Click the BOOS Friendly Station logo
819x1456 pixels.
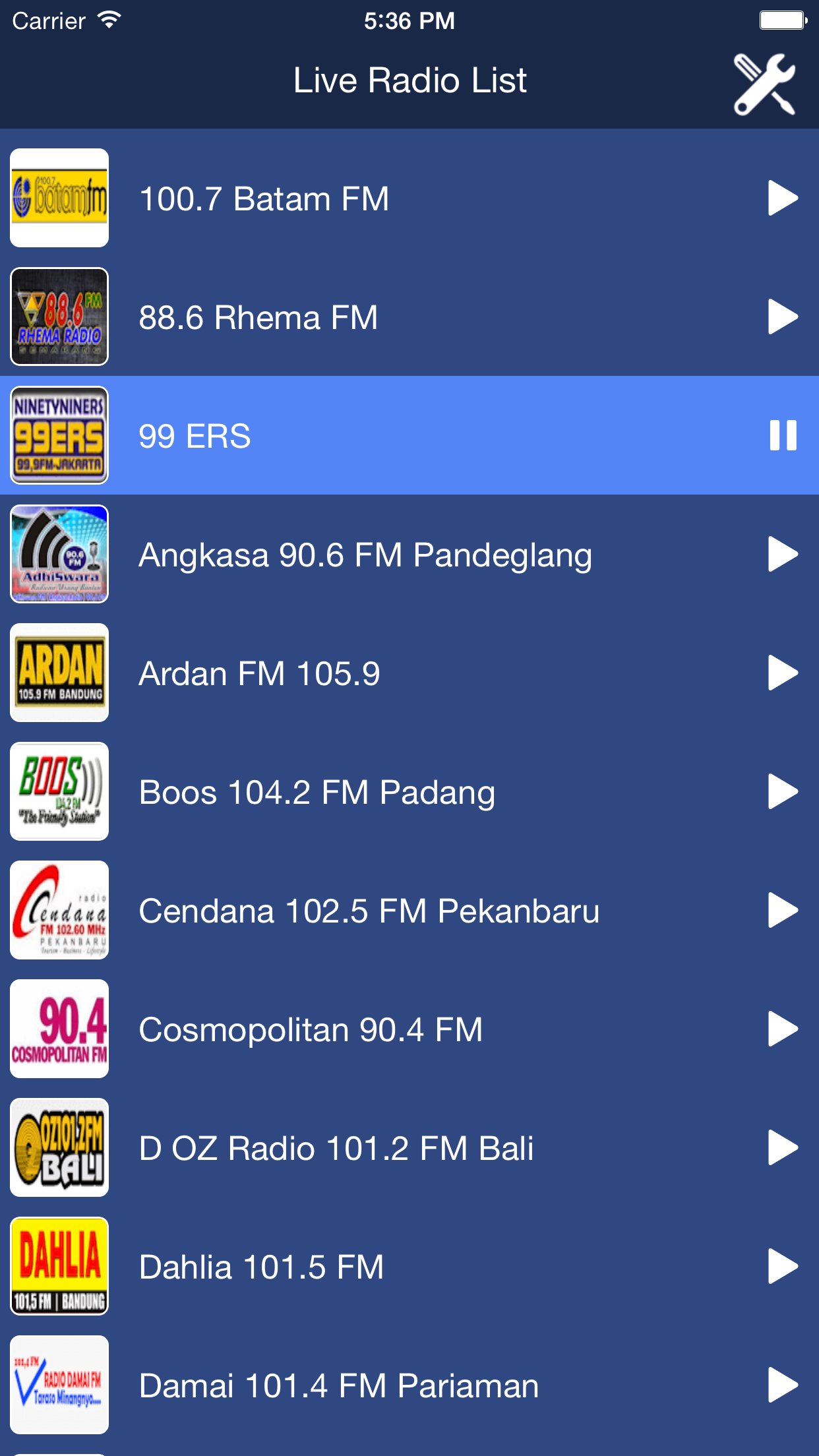tap(59, 791)
